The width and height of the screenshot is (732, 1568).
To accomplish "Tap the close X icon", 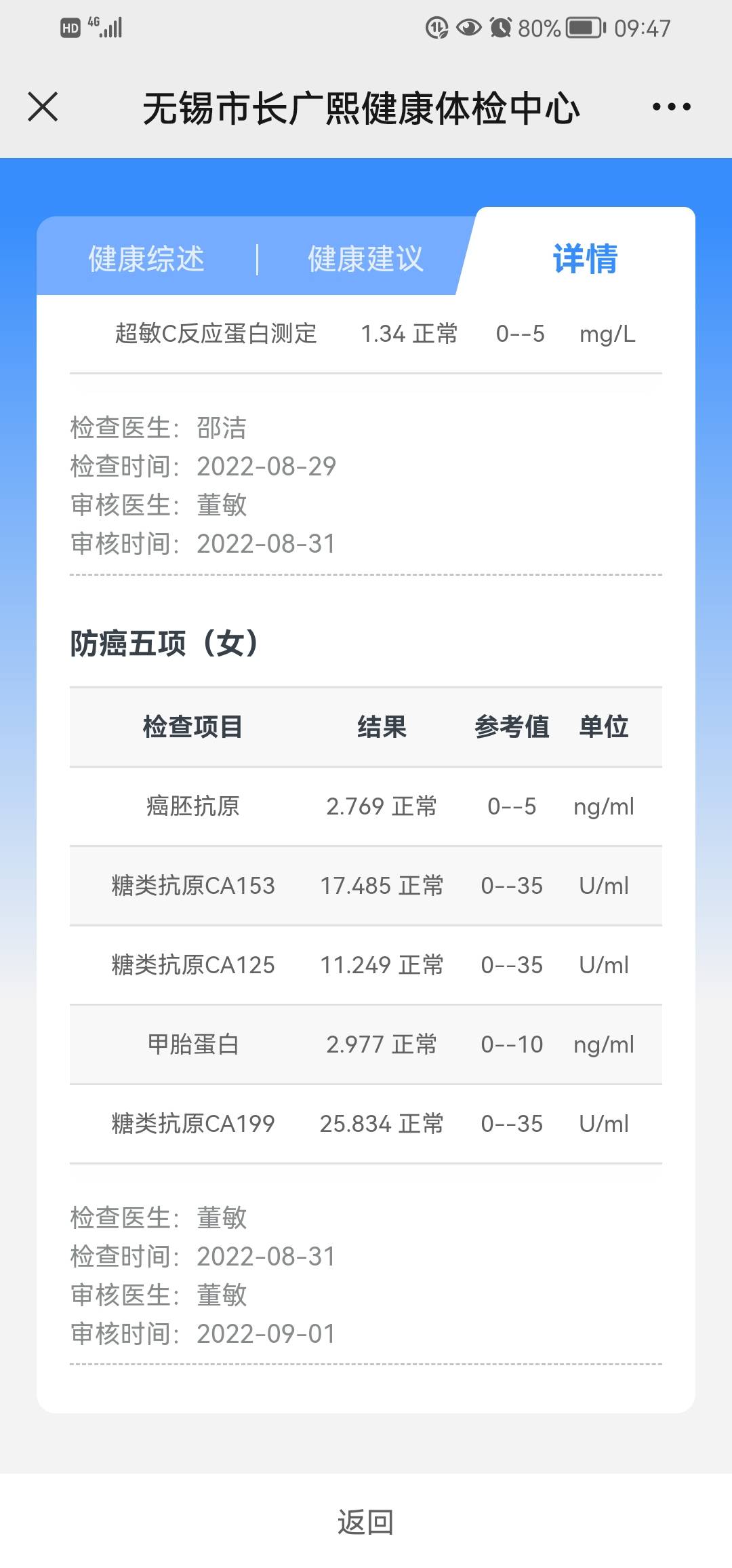I will pyautogui.click(x=42, y=106).
